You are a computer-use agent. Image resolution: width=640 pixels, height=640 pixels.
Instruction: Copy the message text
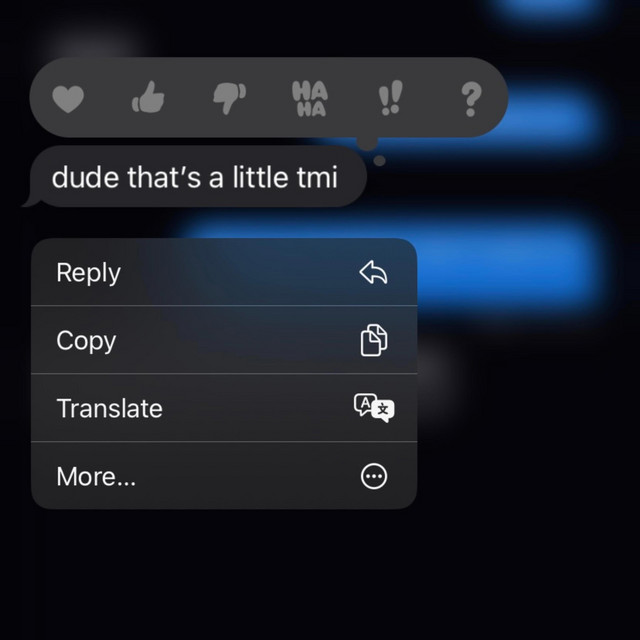click(x=224, y=341)
